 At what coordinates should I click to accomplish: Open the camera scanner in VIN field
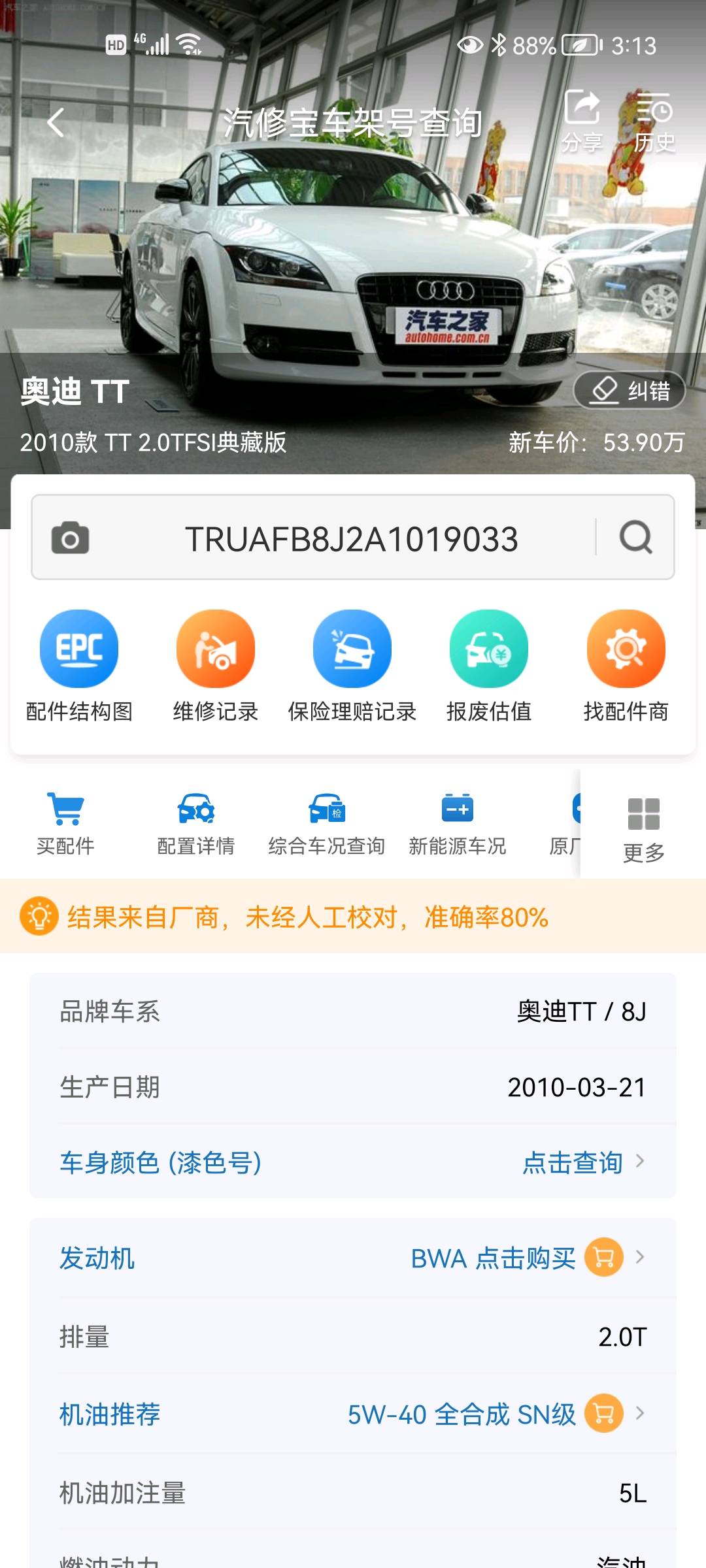[70, 538]
